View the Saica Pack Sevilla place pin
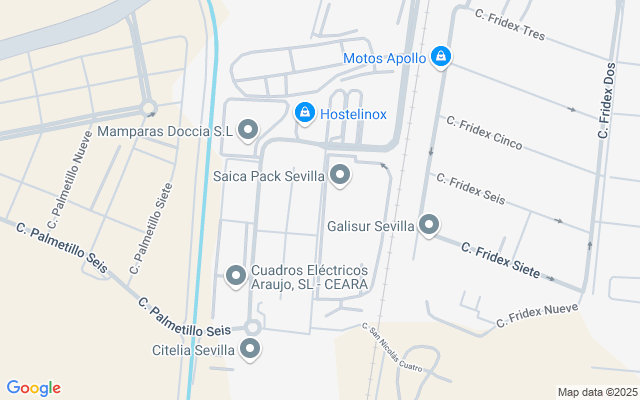The height and width of the screenshot is (400, 640). (340, 175)
